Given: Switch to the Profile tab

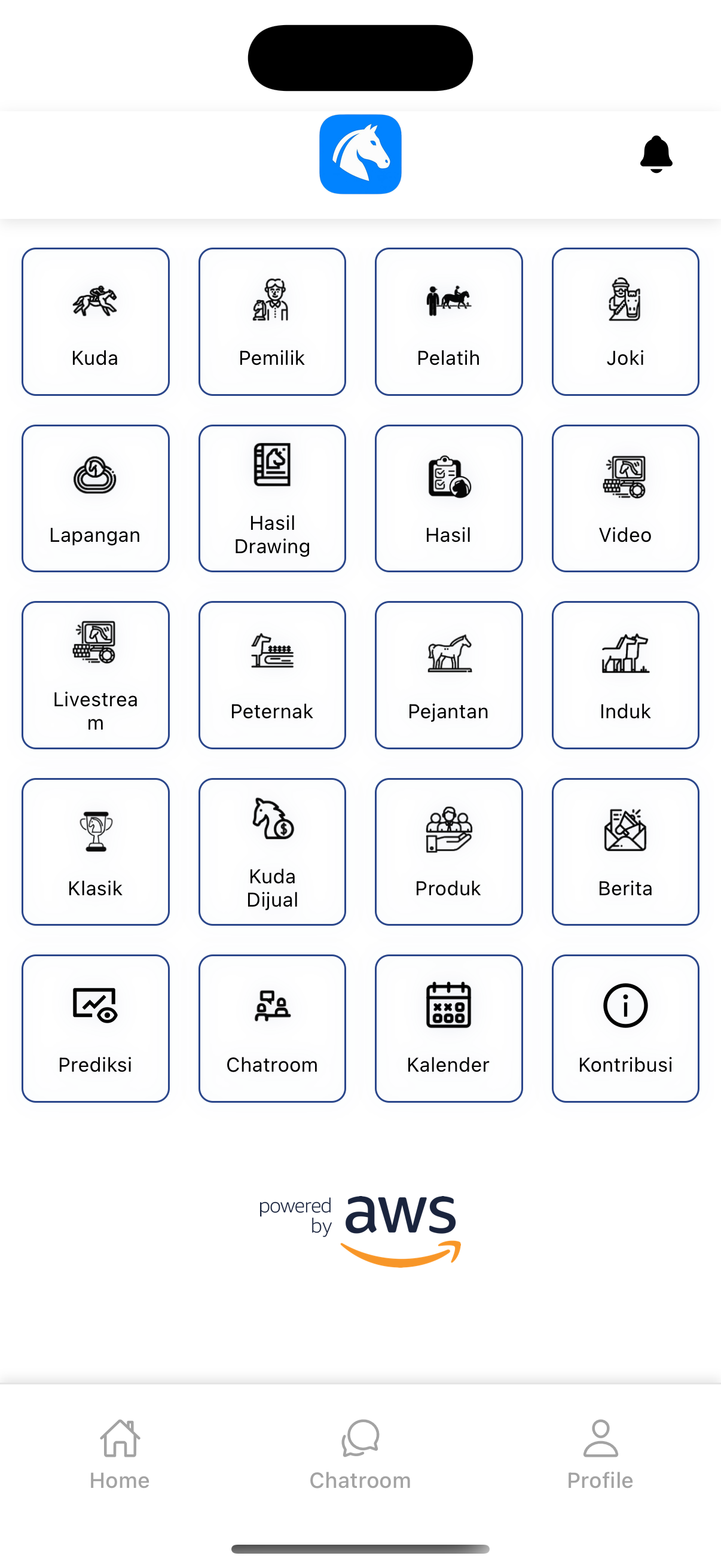Looking at the screenshot, I should coord(599,1455).
